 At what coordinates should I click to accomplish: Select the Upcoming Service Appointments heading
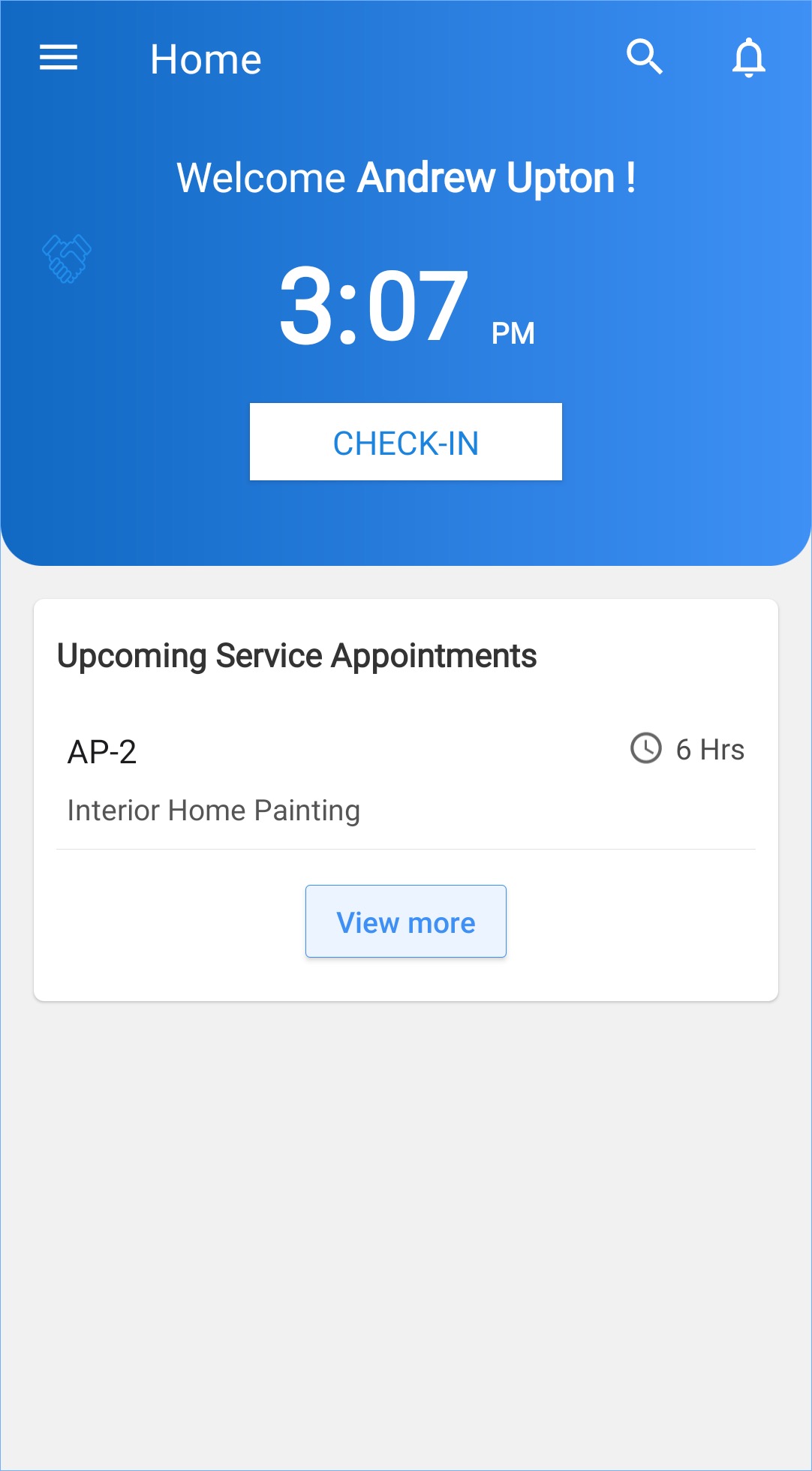[x=297, y=654]
